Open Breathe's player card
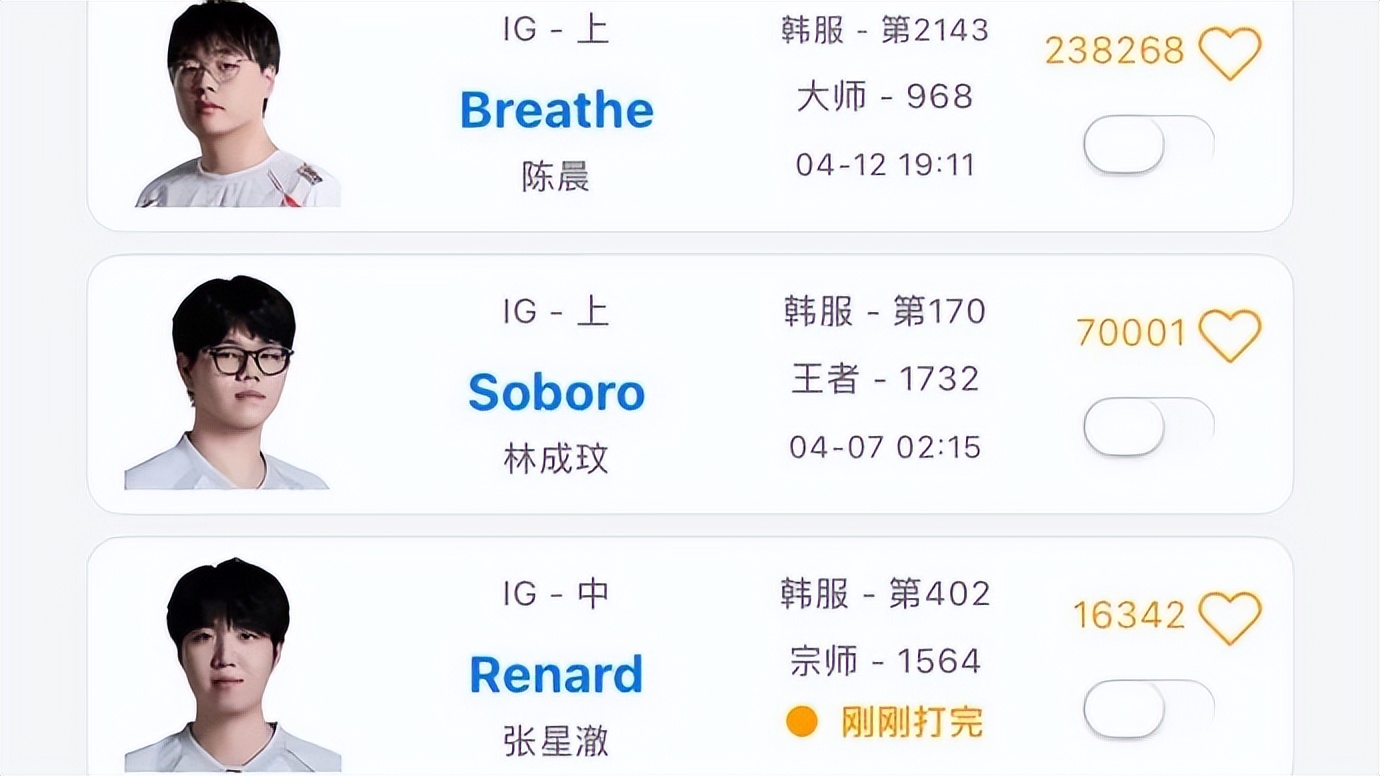The width and height of the screenshot is (1380, 776). coord(556,110)
